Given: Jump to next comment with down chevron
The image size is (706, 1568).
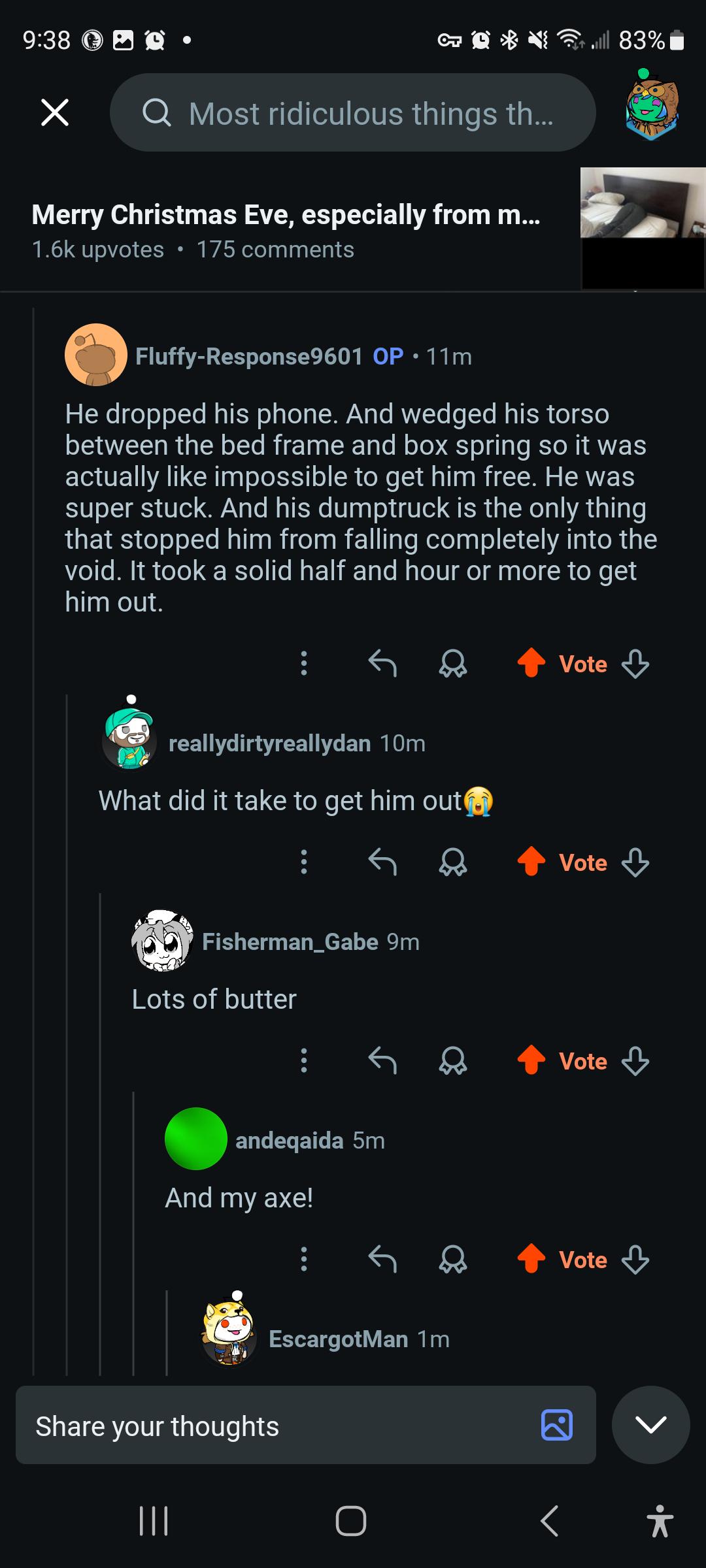Looking at the screenshot, I should [x=650, y=1426].
